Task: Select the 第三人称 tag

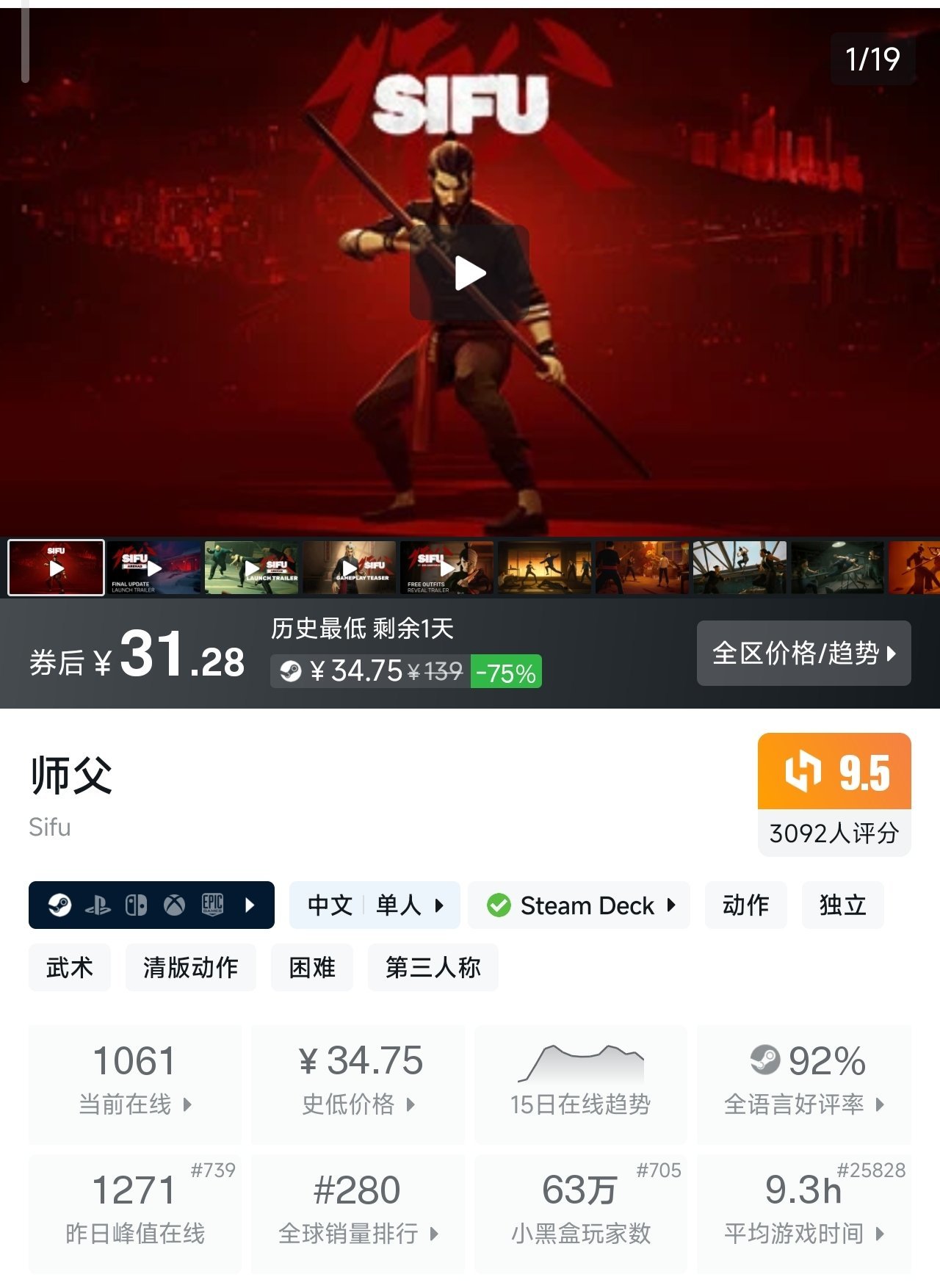Action: click(x=433, y=967)
